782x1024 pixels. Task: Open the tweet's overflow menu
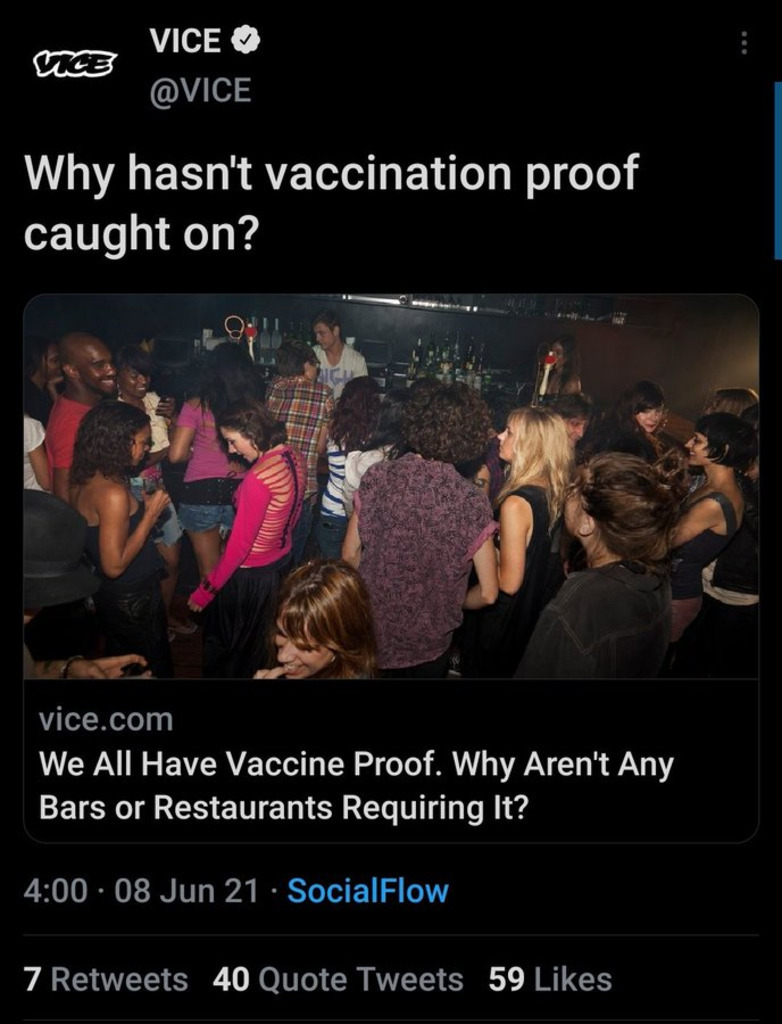click(x=743, y=43)
